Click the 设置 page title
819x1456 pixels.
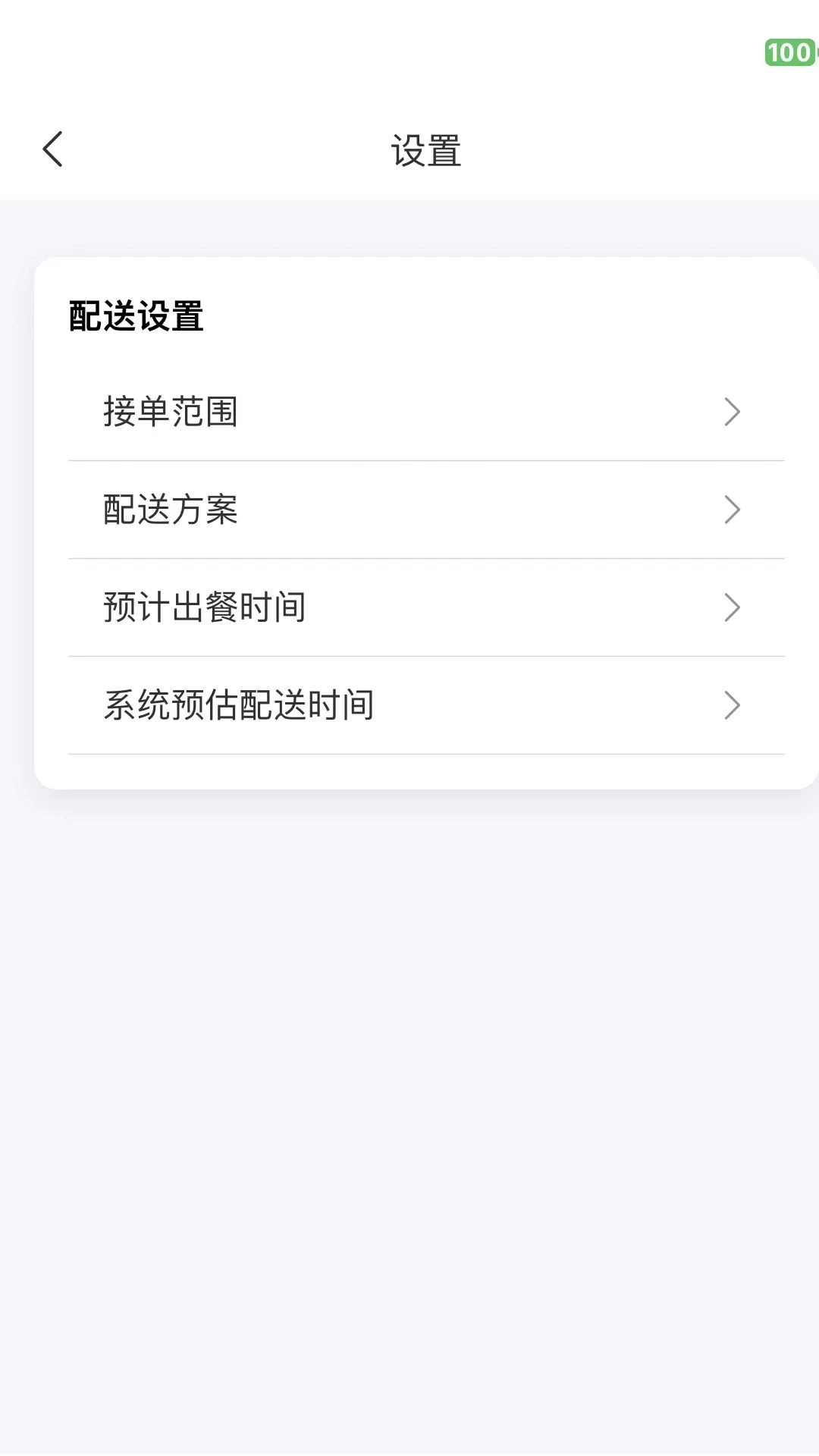coord(427,149)
